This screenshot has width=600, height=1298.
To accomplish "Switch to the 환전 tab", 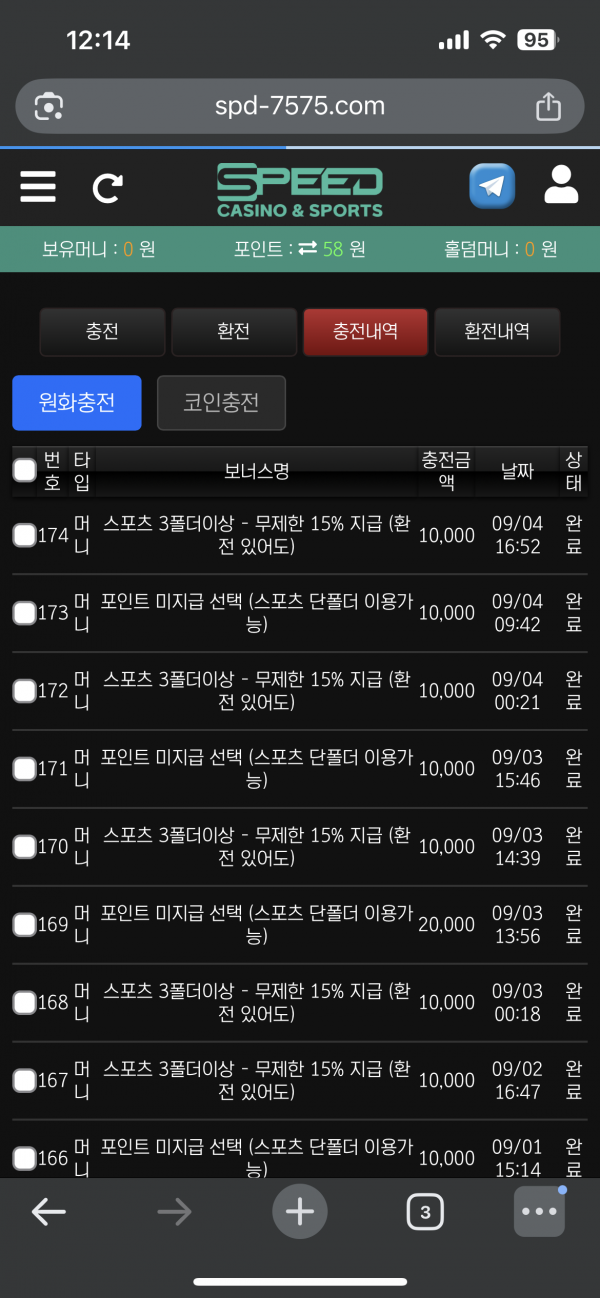I will [x=234, y=332].
